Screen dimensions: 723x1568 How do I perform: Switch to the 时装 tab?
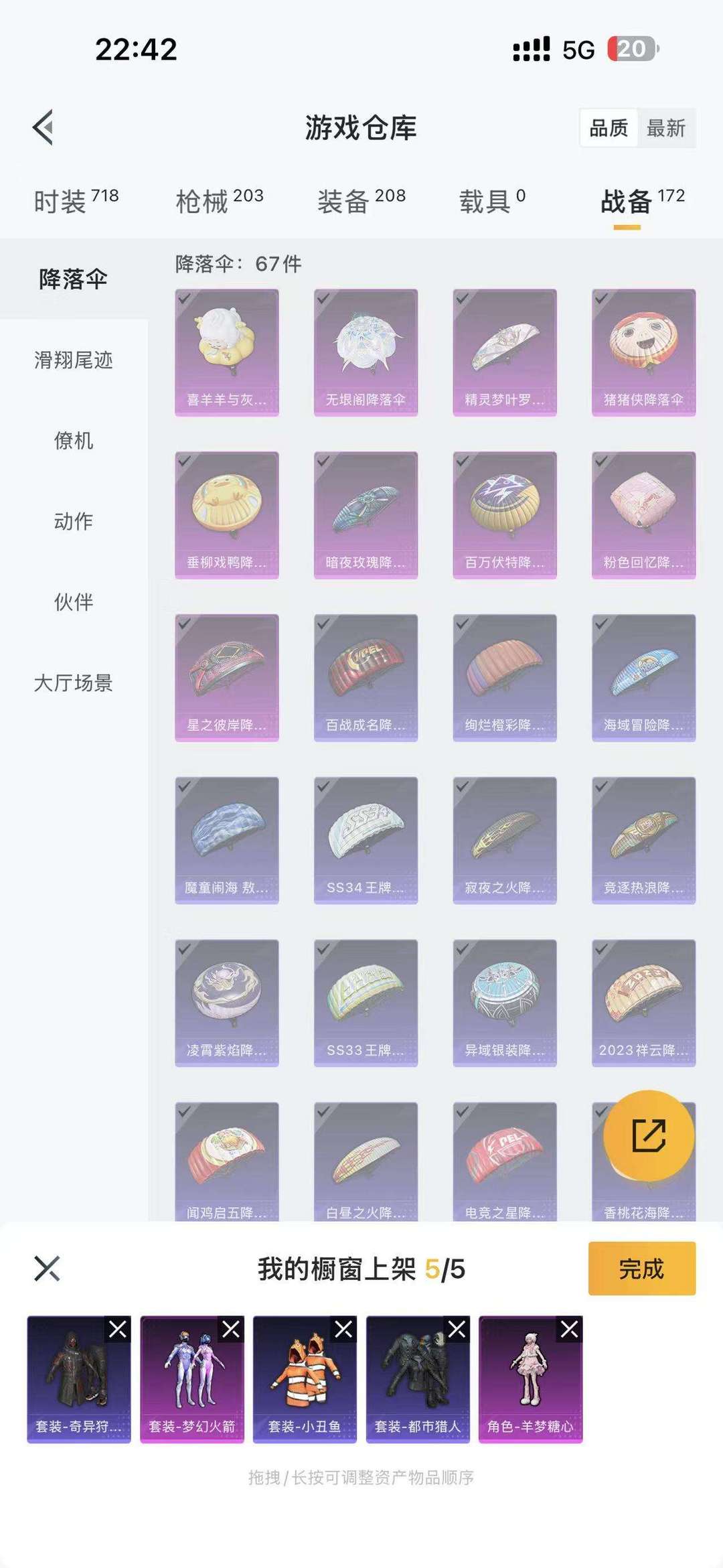pyautogui.click(x=76, y=200)
